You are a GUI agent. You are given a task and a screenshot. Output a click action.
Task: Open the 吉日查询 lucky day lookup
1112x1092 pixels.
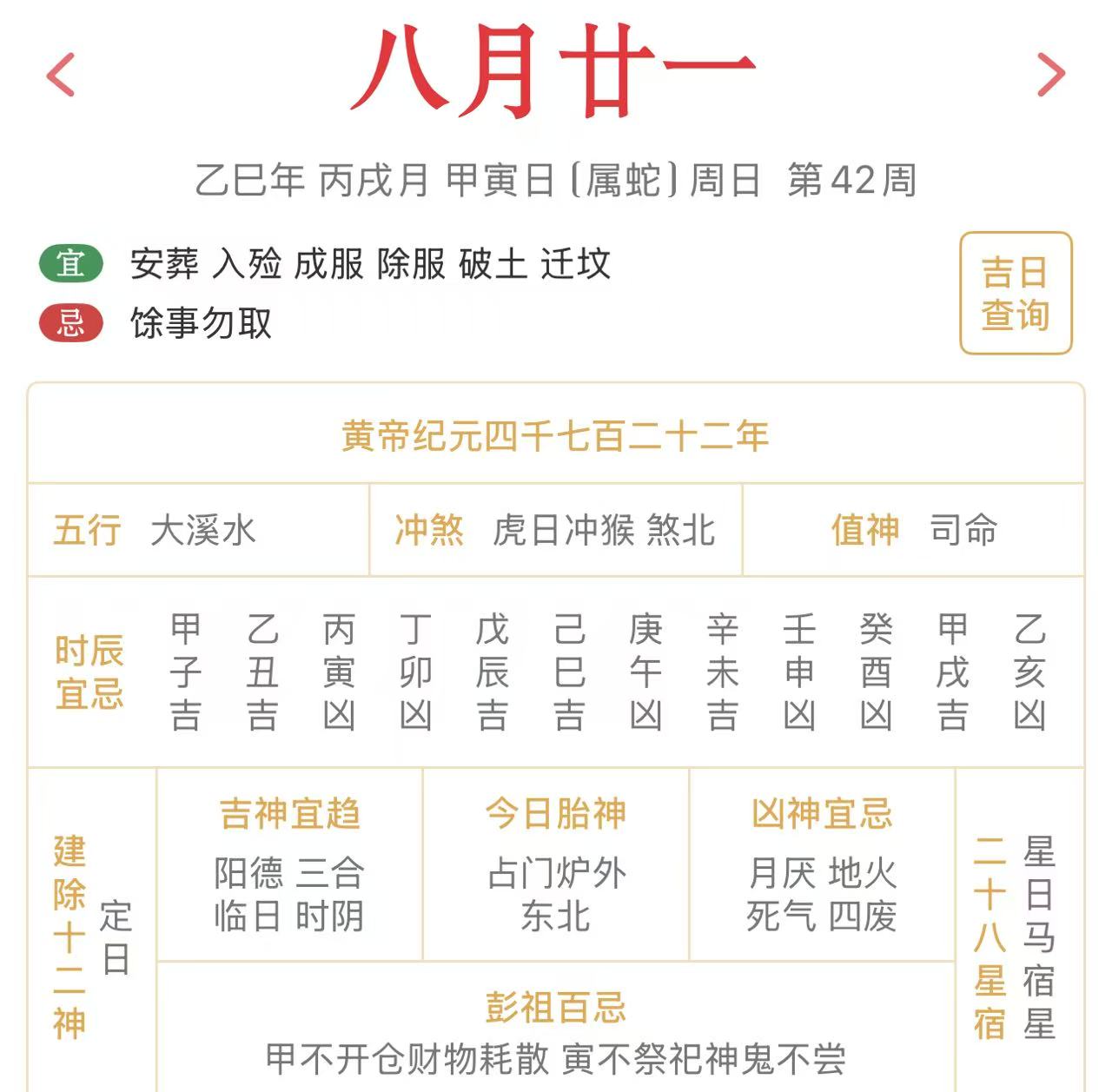[x=1016, y=294]
